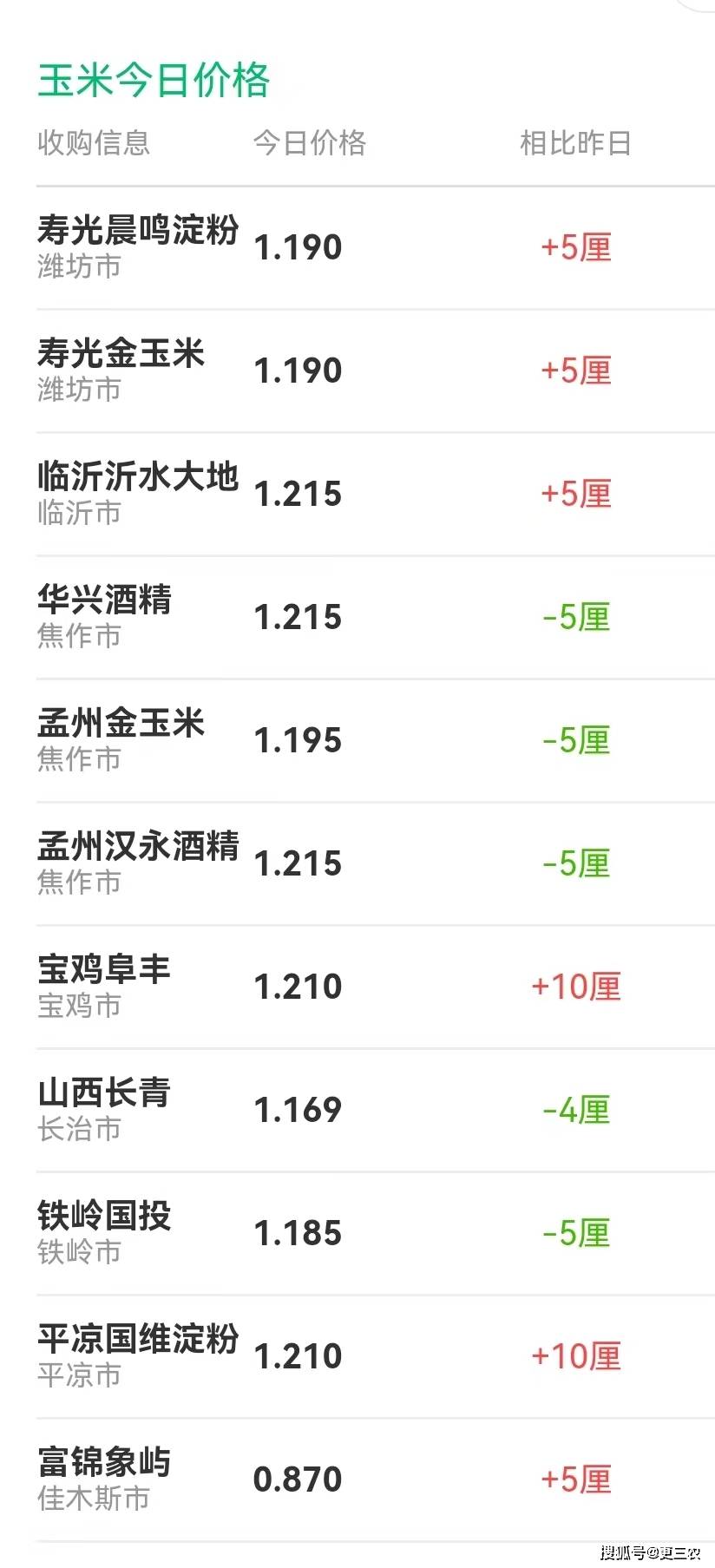715x1568 pixels.
Task: Click the green -4厘 change value
Action: [x=576, y=1110]
